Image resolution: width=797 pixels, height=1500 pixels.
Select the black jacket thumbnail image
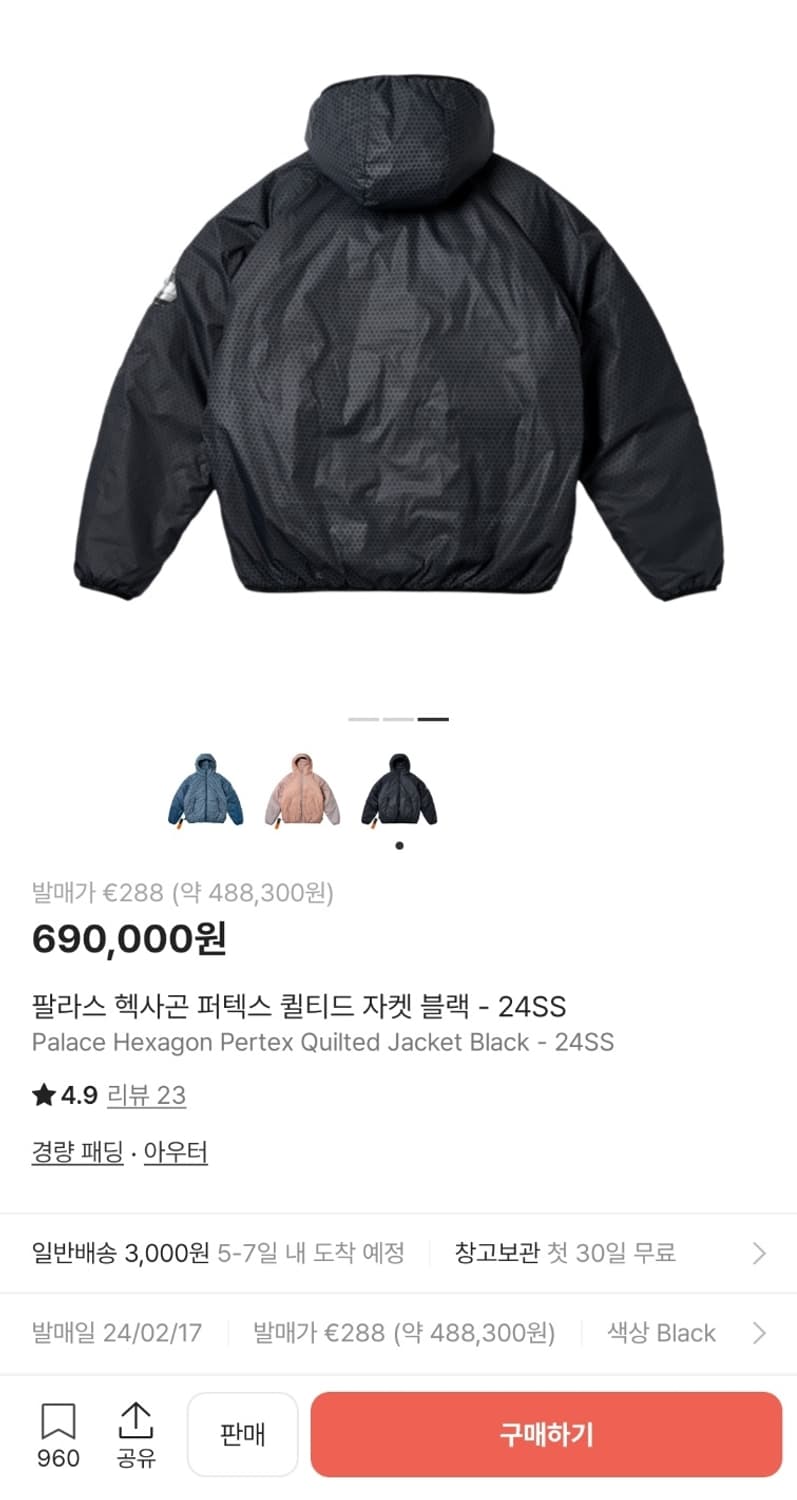397,790
